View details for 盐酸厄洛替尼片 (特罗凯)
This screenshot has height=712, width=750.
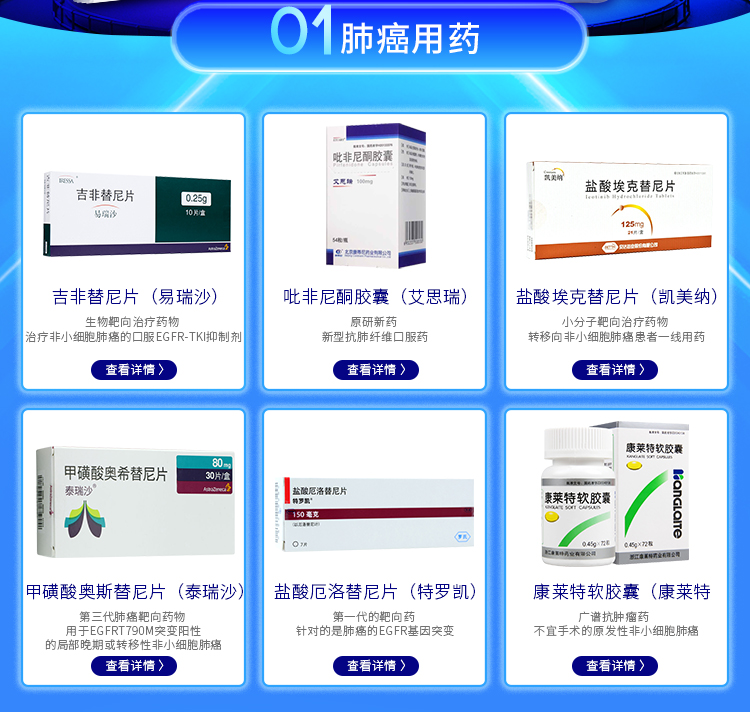click(375, 666)
